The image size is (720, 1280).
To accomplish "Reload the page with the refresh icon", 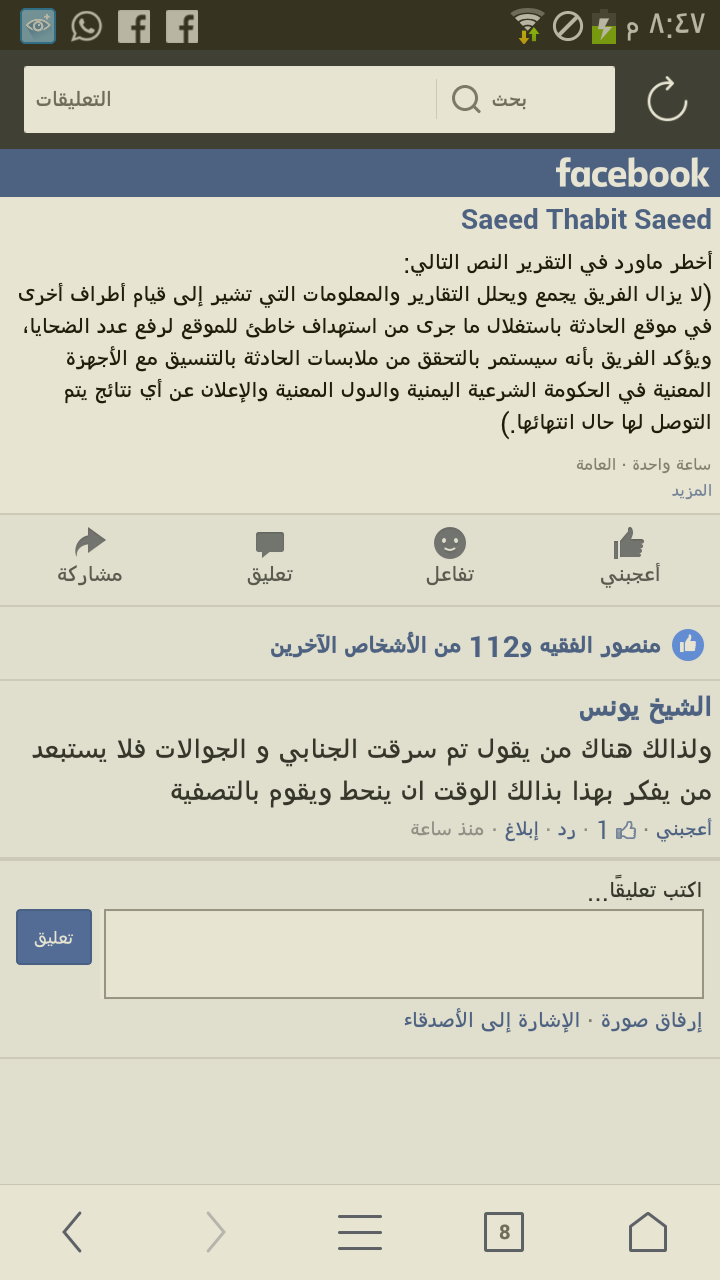I will click(667, 100).
